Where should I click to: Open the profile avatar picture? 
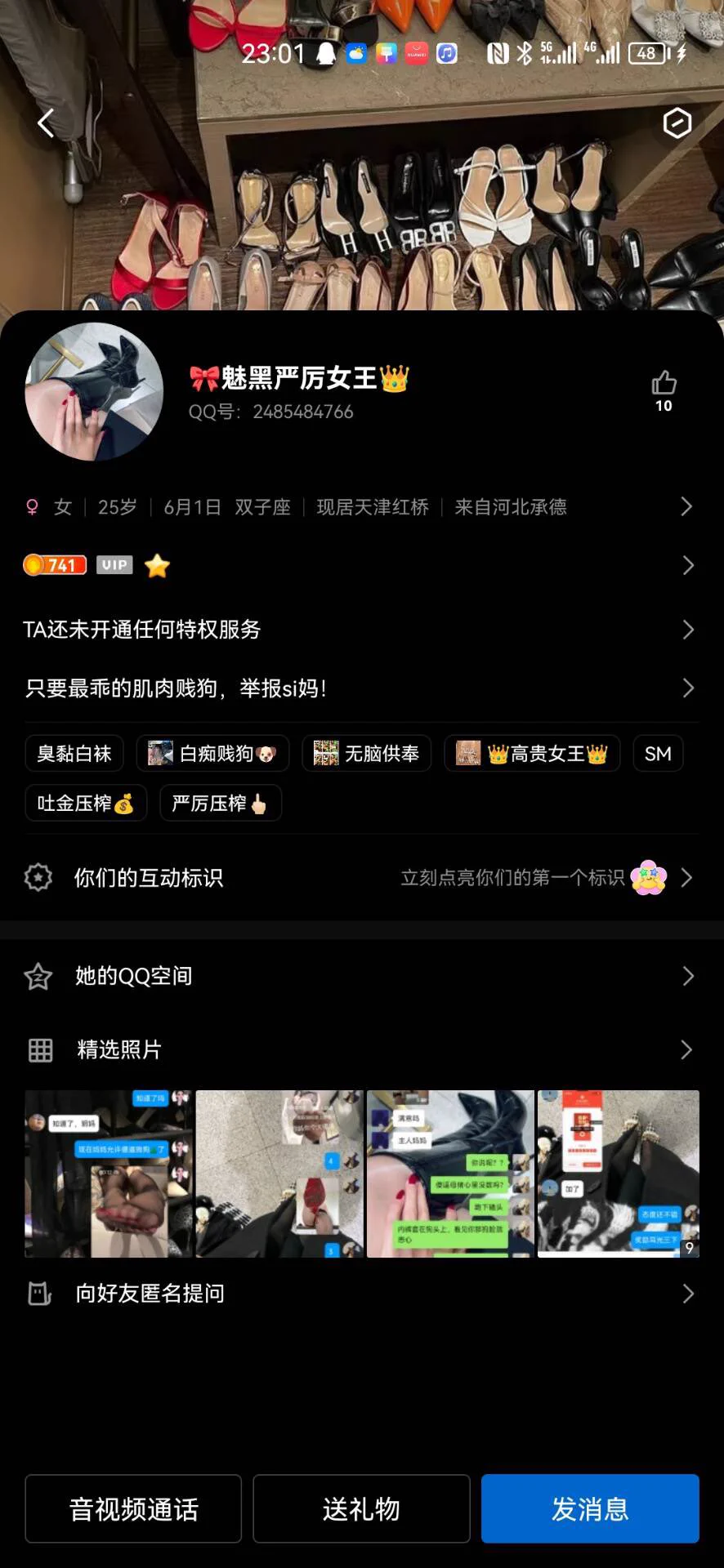(95, 392)
